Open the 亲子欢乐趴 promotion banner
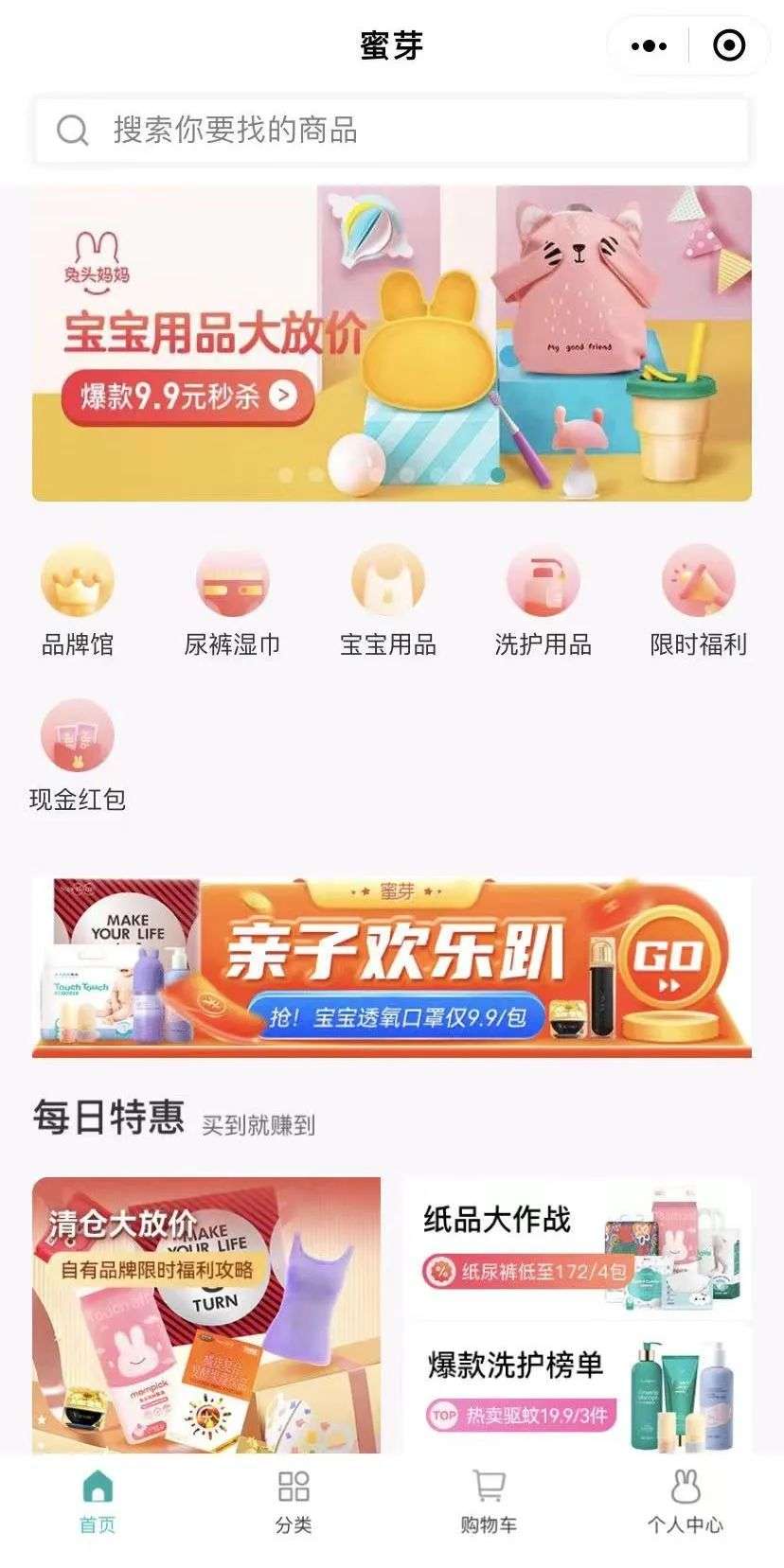Screen dimensions: 784x1568 pyautogui.click(x=392, y=966)
